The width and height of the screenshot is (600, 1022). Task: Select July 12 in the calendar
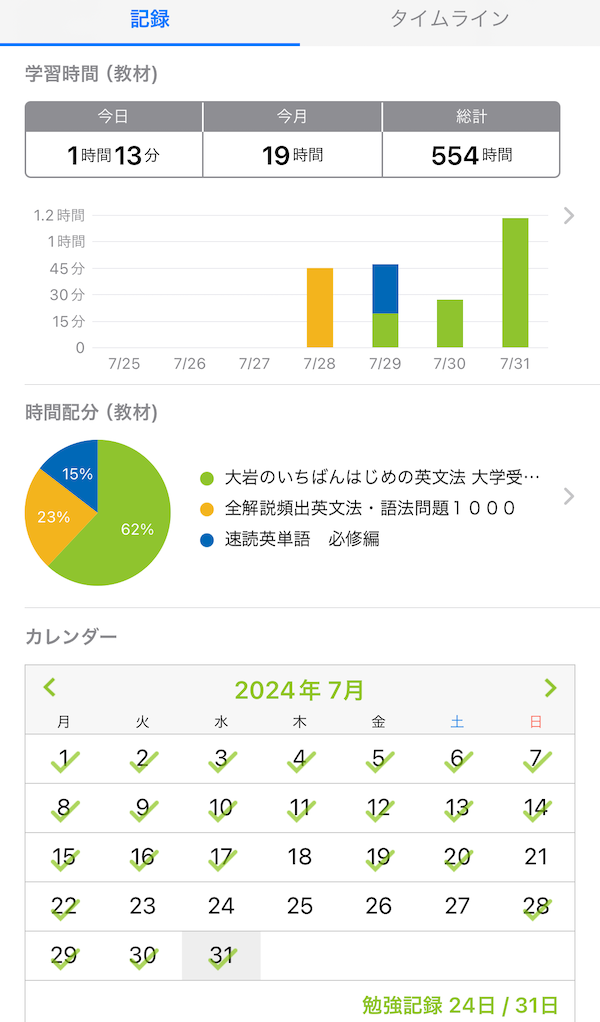coord(378,808)
